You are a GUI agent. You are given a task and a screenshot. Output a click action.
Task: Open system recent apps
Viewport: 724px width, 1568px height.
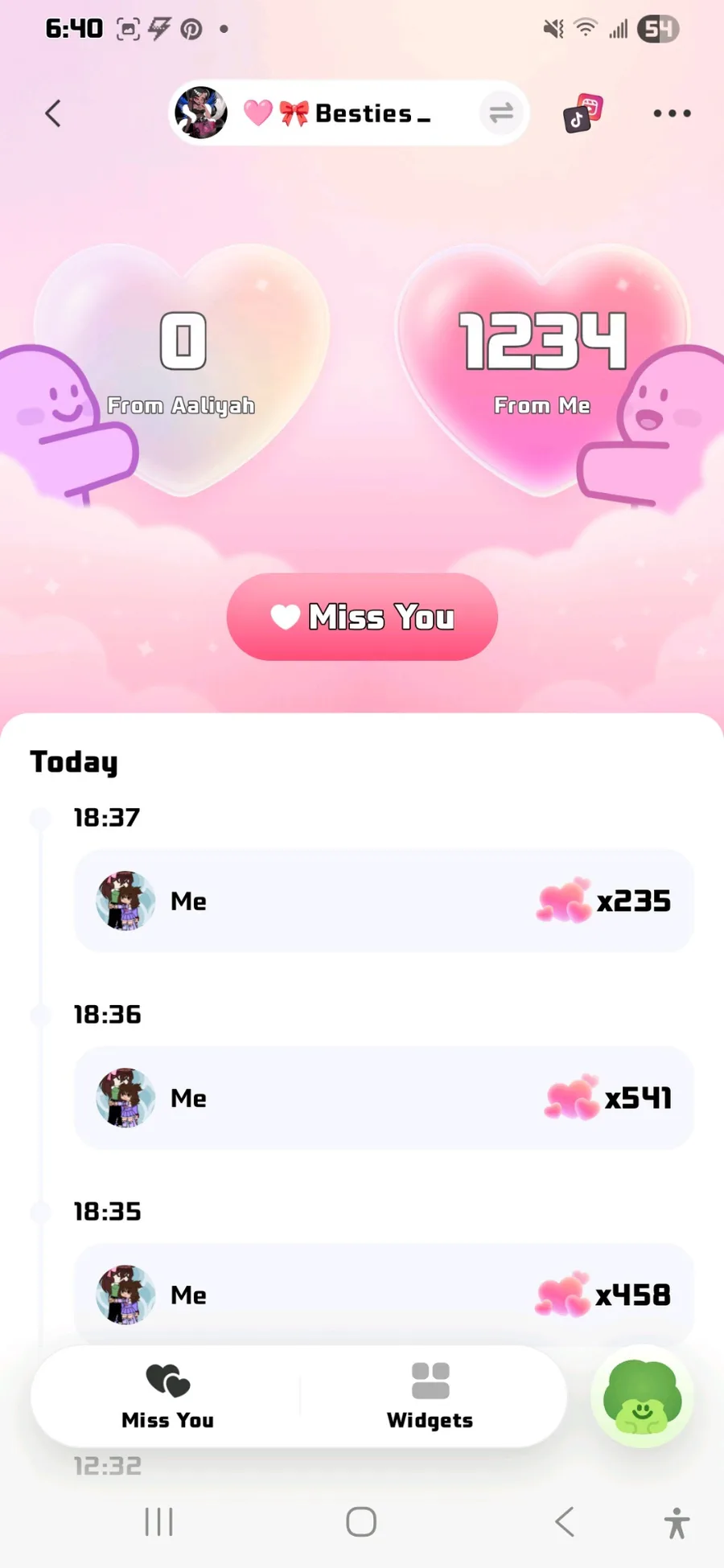click(158, 1521)
